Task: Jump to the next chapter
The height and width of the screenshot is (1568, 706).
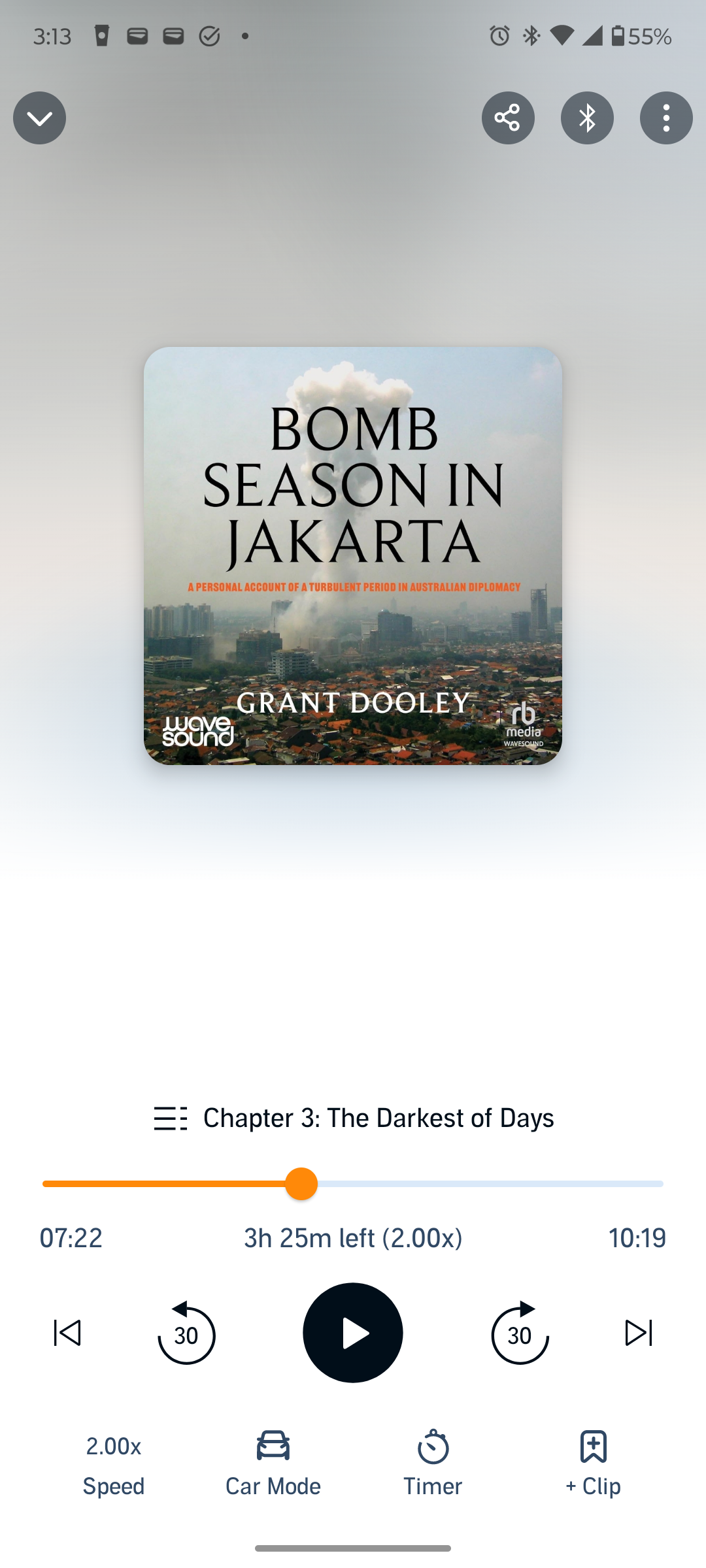Action: [x=638, y=1333]
